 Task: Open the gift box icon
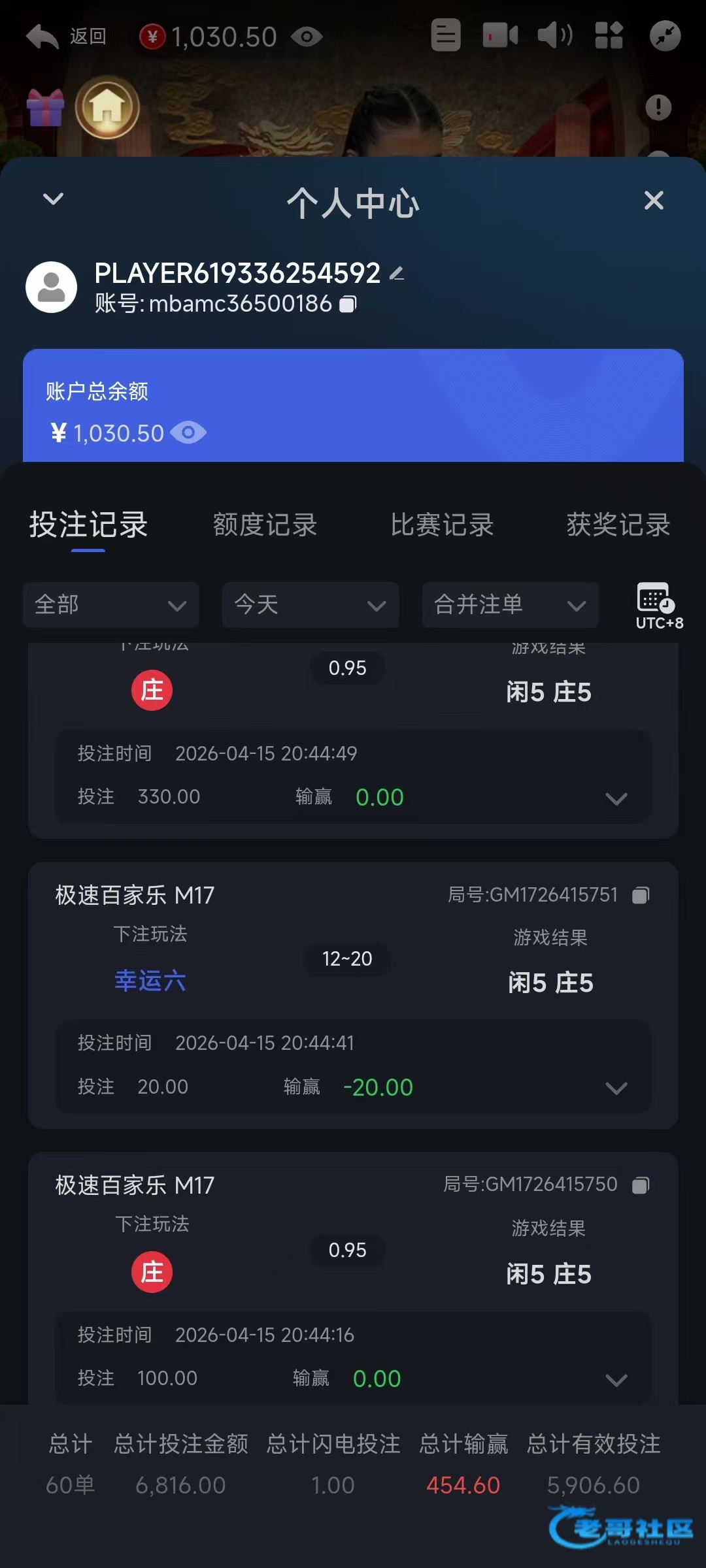coord(45,107)
